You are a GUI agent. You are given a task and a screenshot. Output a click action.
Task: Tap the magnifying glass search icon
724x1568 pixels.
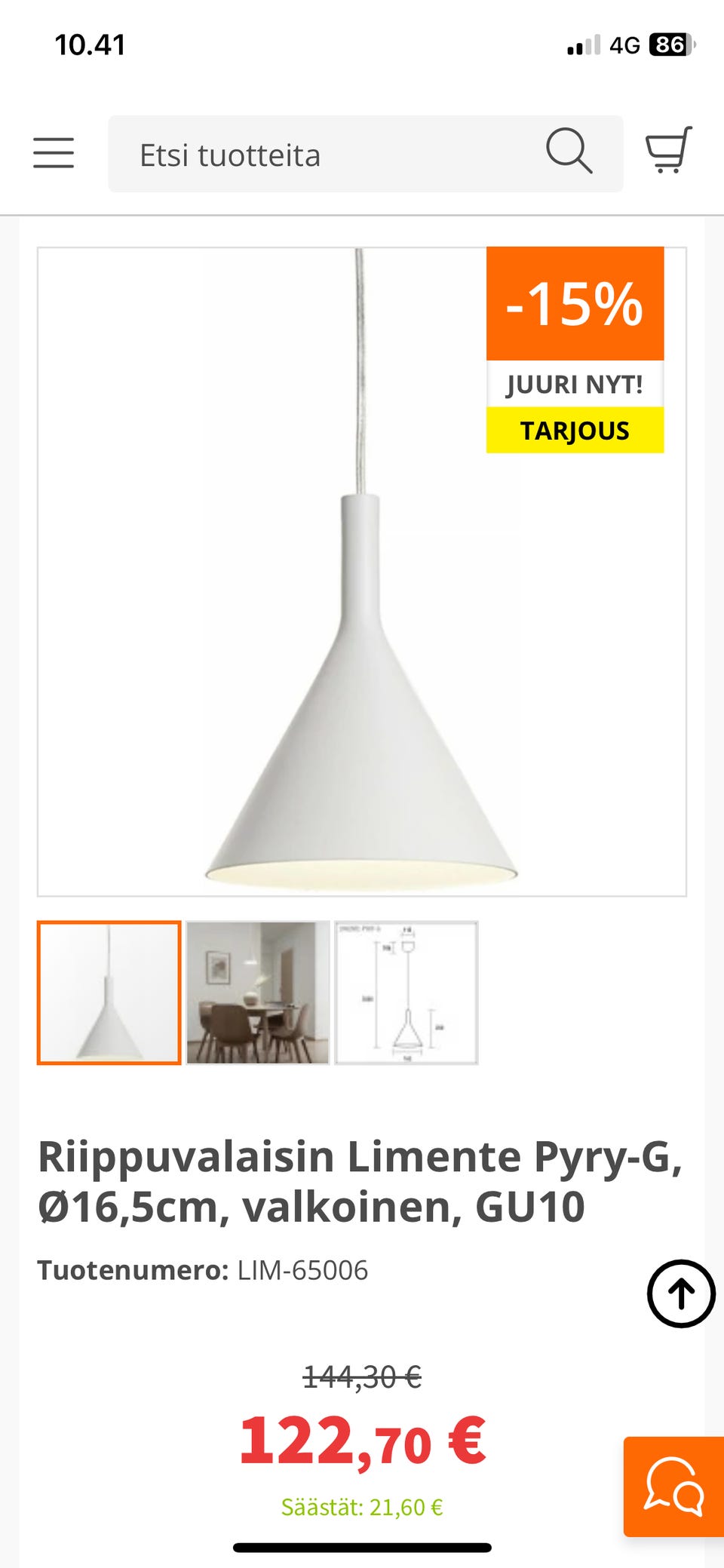[569, 151]
